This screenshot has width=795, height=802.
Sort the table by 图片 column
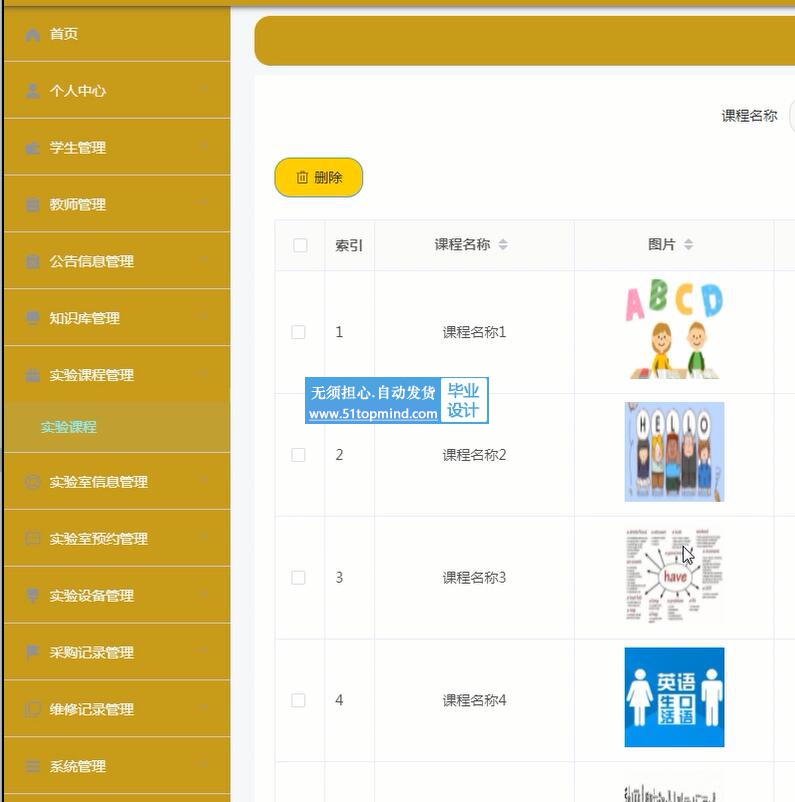[688, 245]
